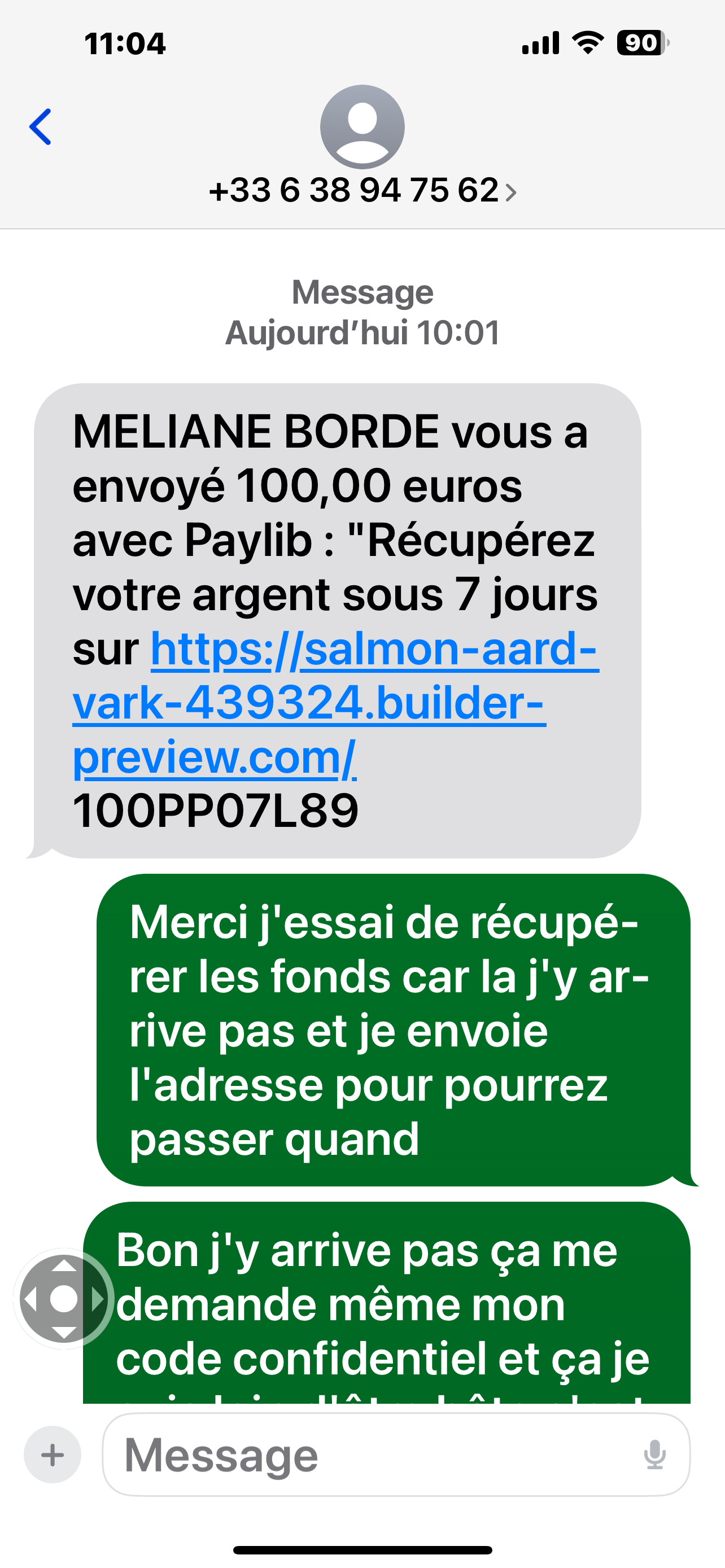Screen dimensions: 725x1568
Task: Start dictation with the microphone icon
Action: [x=654, y=1455]
